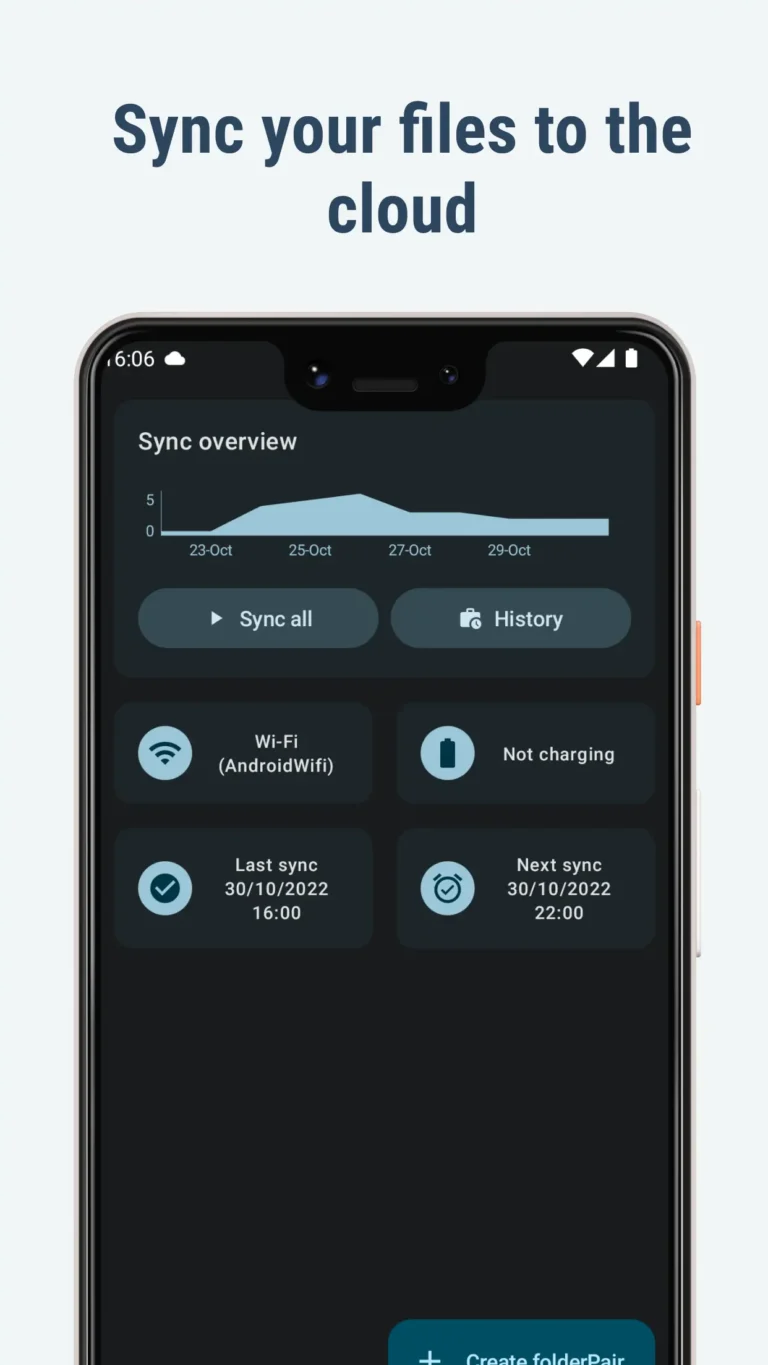768x1365 pixels.
Task: Select the checkmark icon on Last sync card
Action: (166, 888)
